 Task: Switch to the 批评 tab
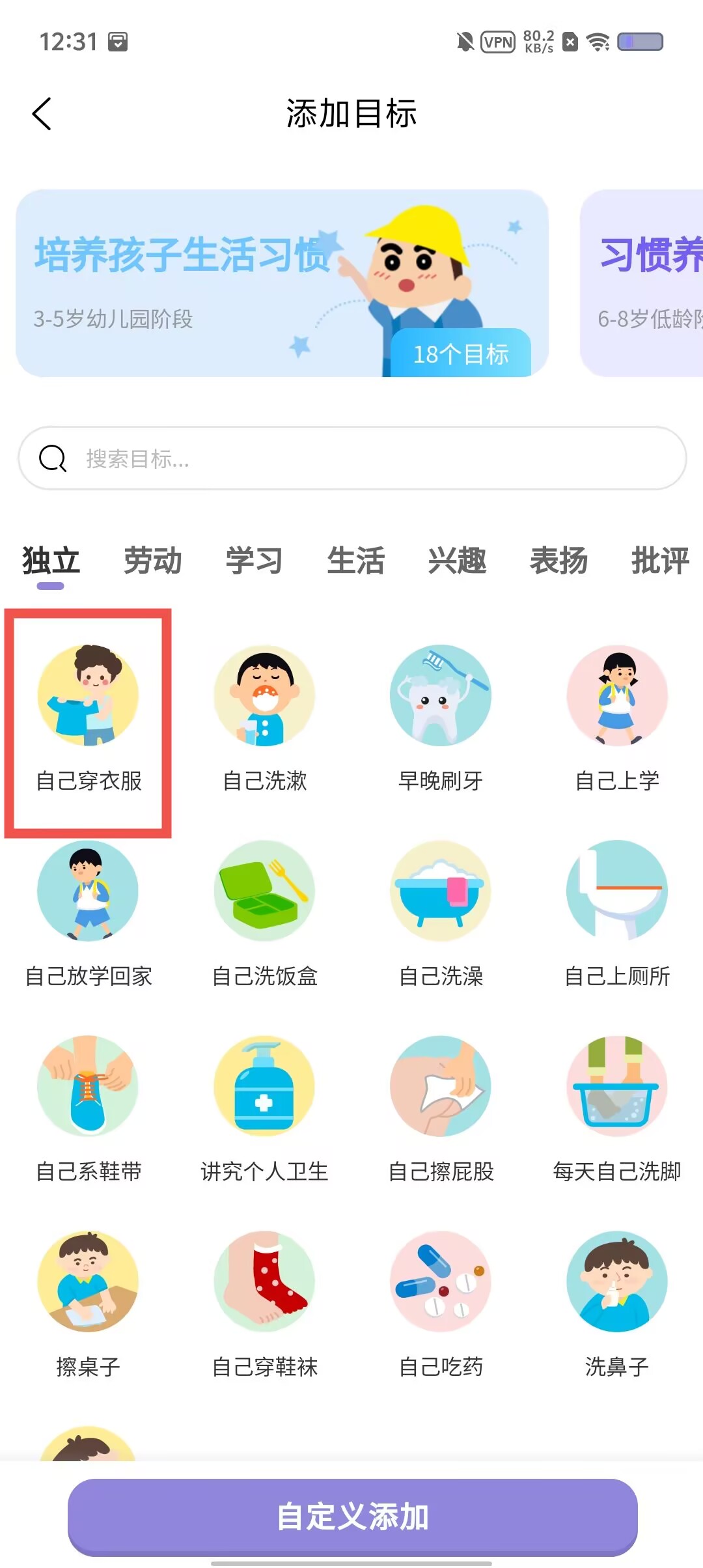point(660,561)
